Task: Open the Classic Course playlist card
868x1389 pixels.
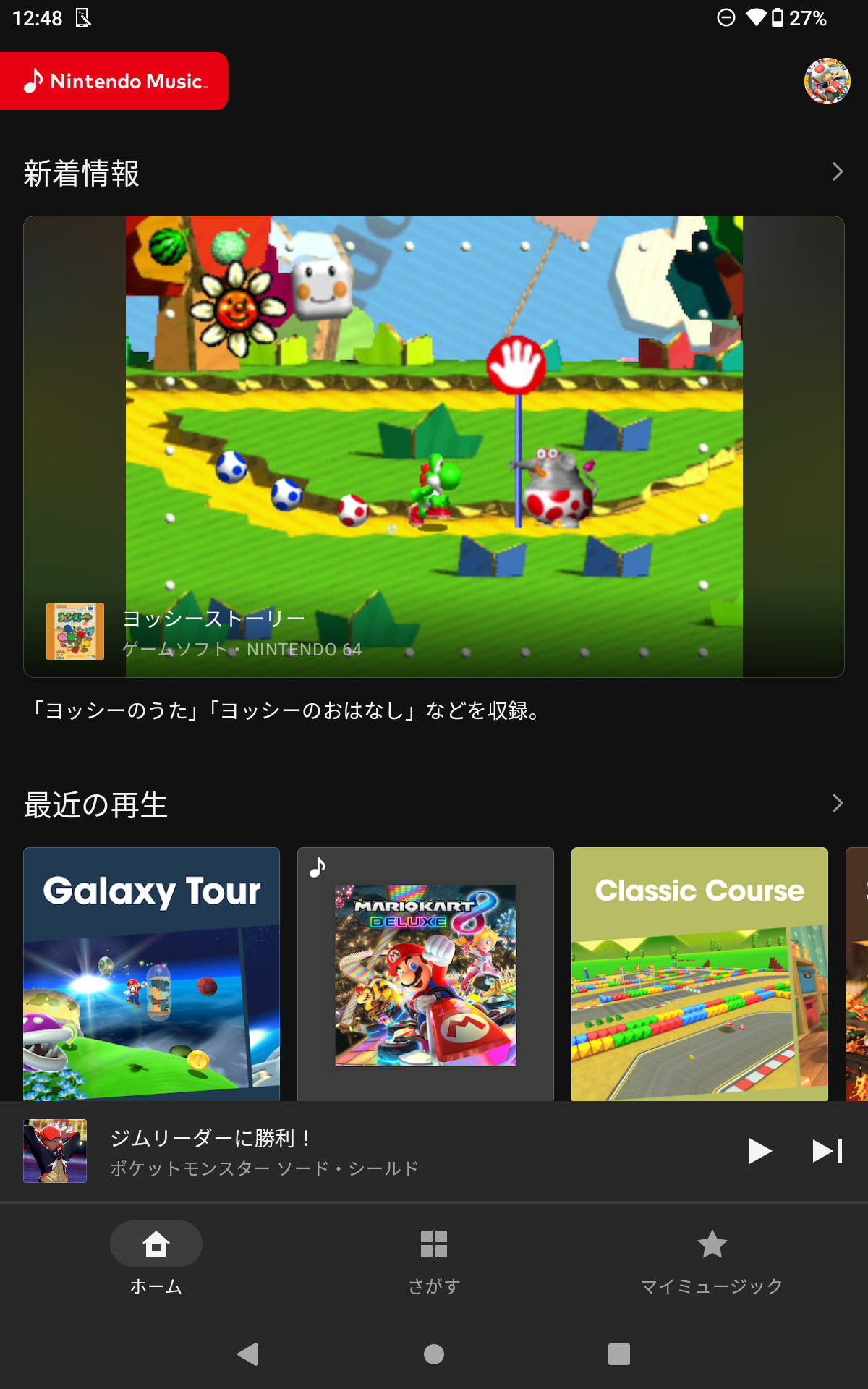Action: [x=699, y=974]
